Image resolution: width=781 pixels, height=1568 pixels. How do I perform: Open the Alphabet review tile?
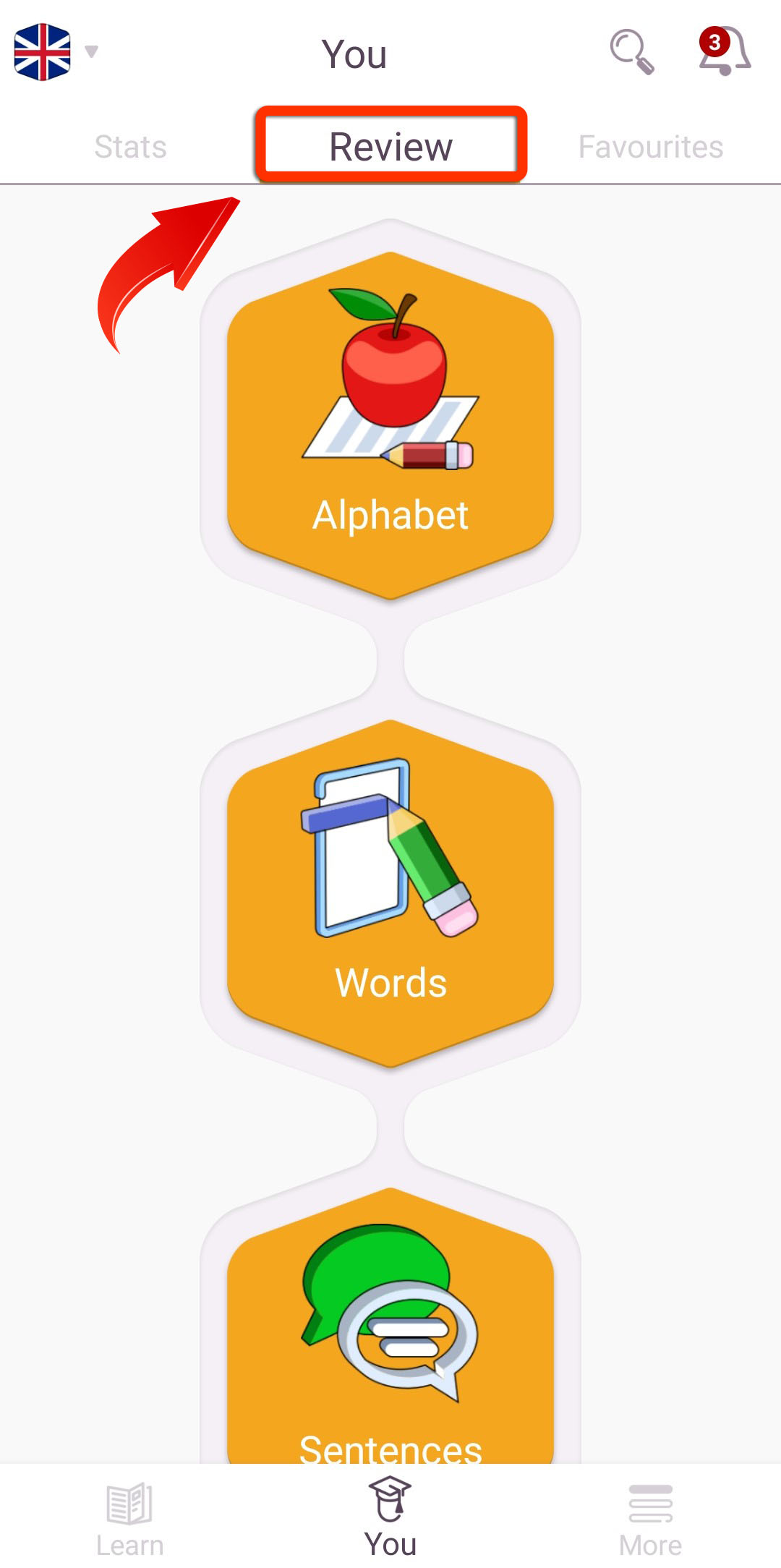[x=390, y=425]
